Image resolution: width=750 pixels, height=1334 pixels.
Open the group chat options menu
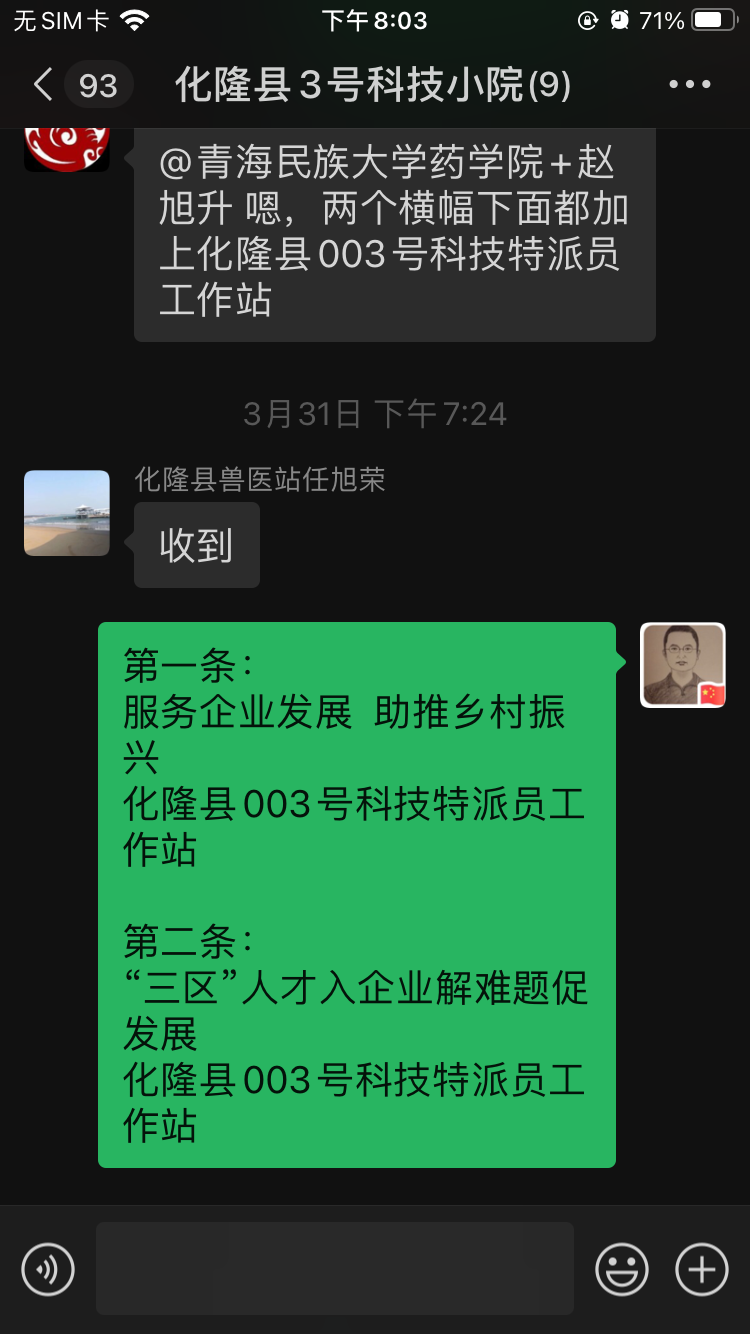click(x=690, y=85)
